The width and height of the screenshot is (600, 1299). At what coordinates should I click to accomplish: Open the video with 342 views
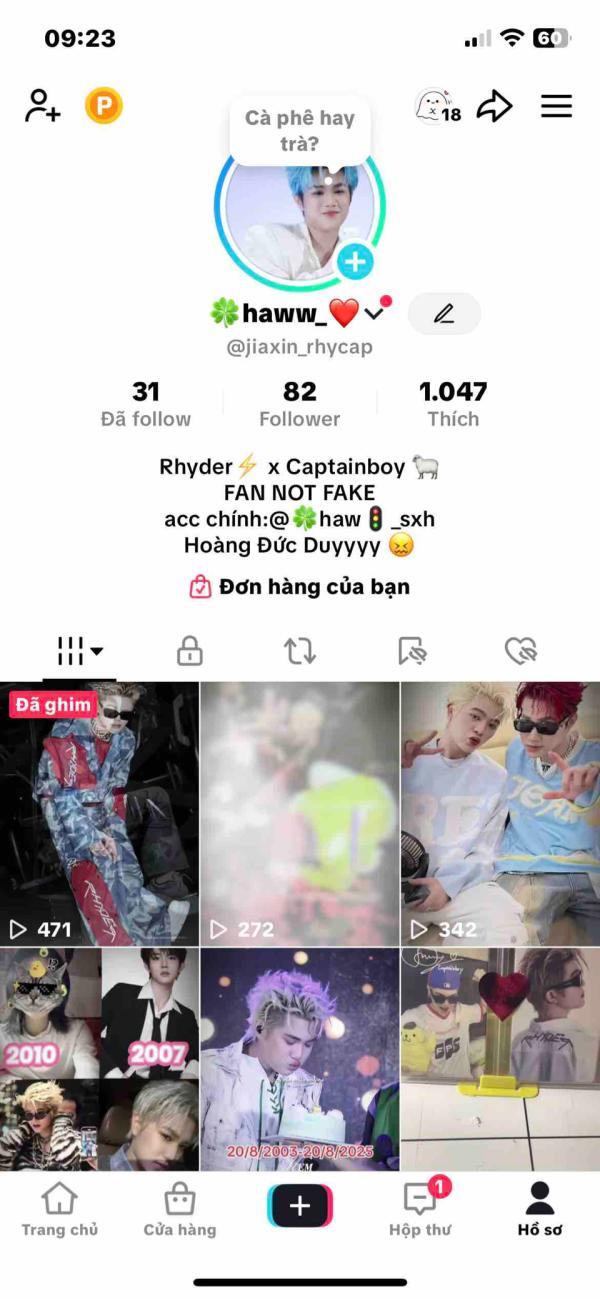[500, 814]
